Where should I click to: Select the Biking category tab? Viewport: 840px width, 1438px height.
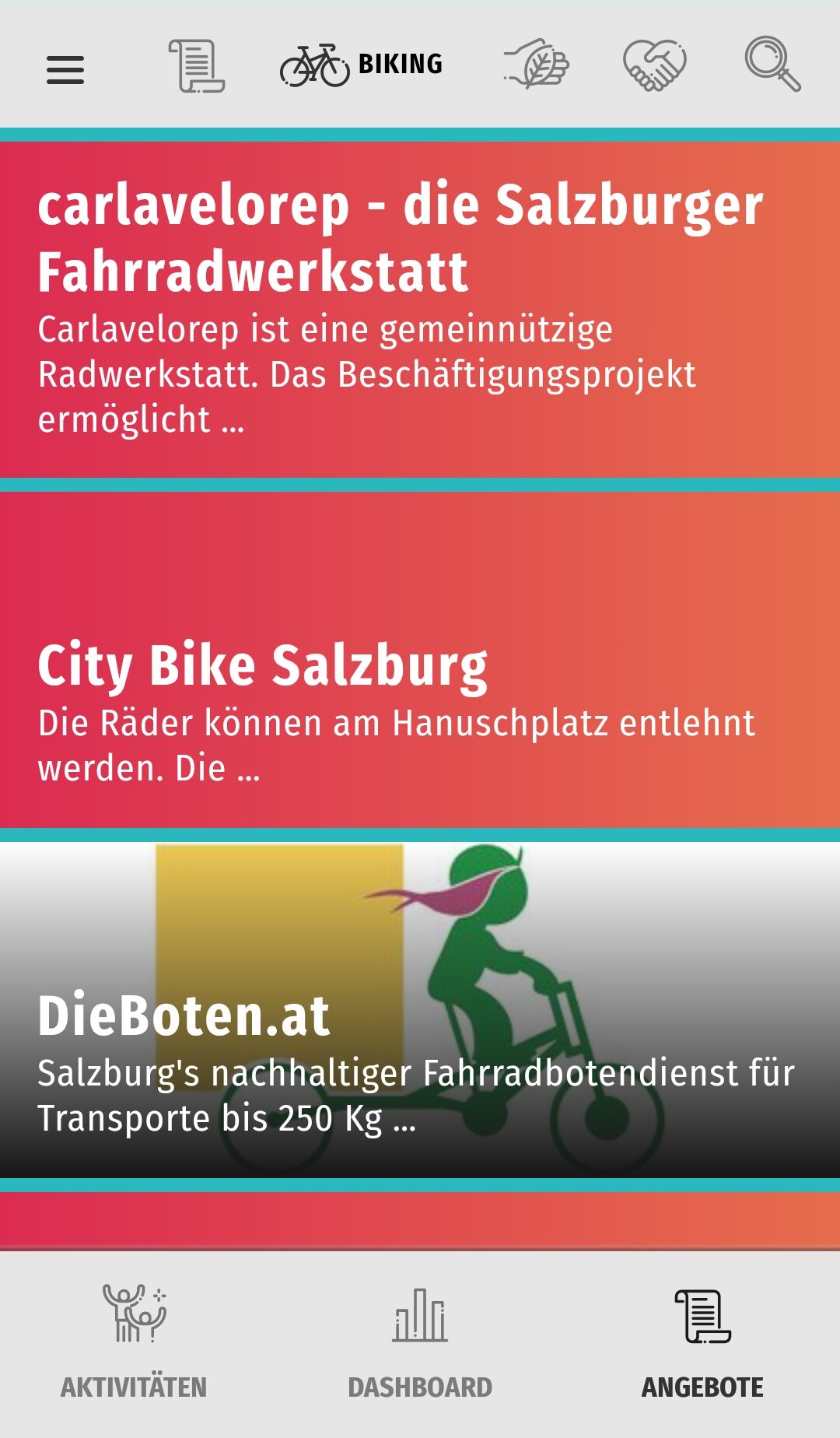[x=362, y=65]
